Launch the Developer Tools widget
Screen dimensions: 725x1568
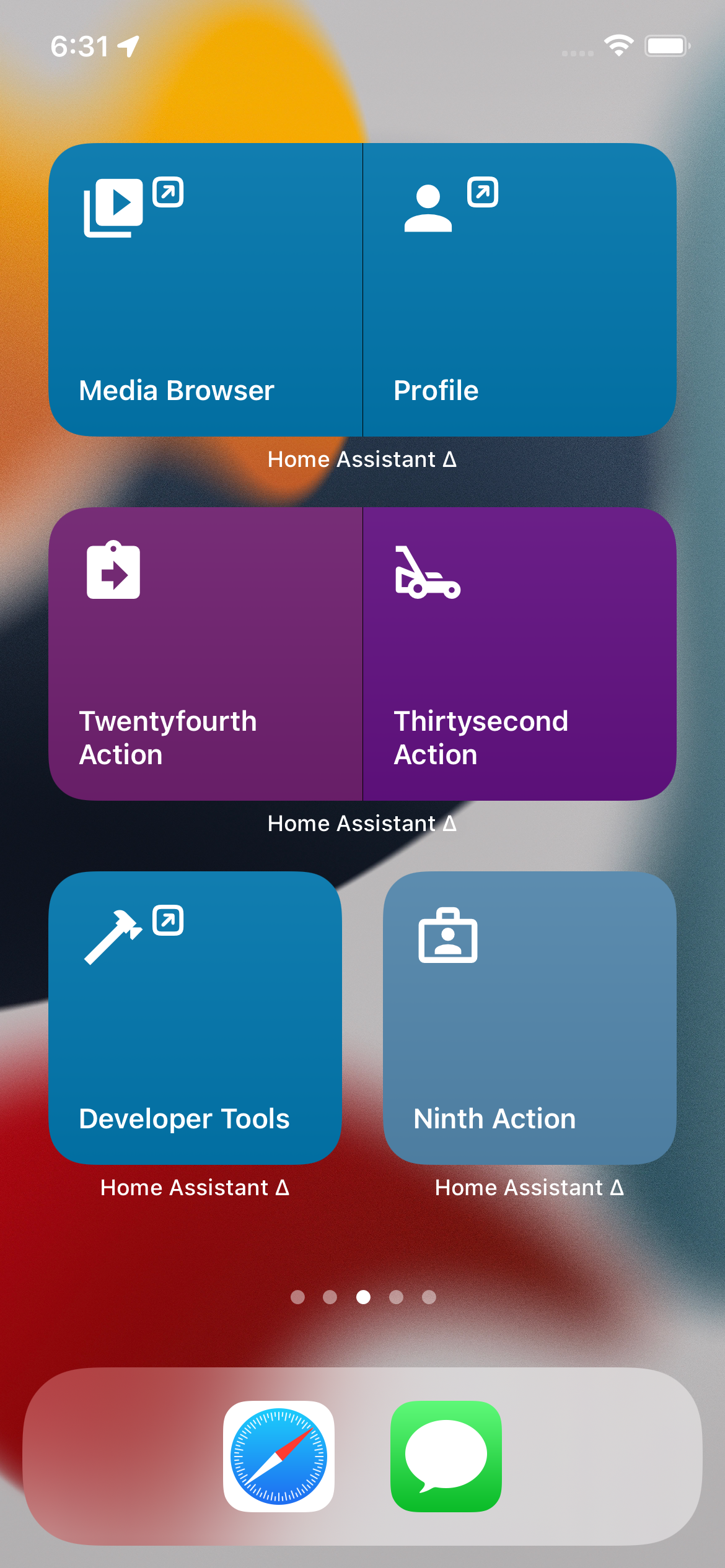[x=195, y=1017]
